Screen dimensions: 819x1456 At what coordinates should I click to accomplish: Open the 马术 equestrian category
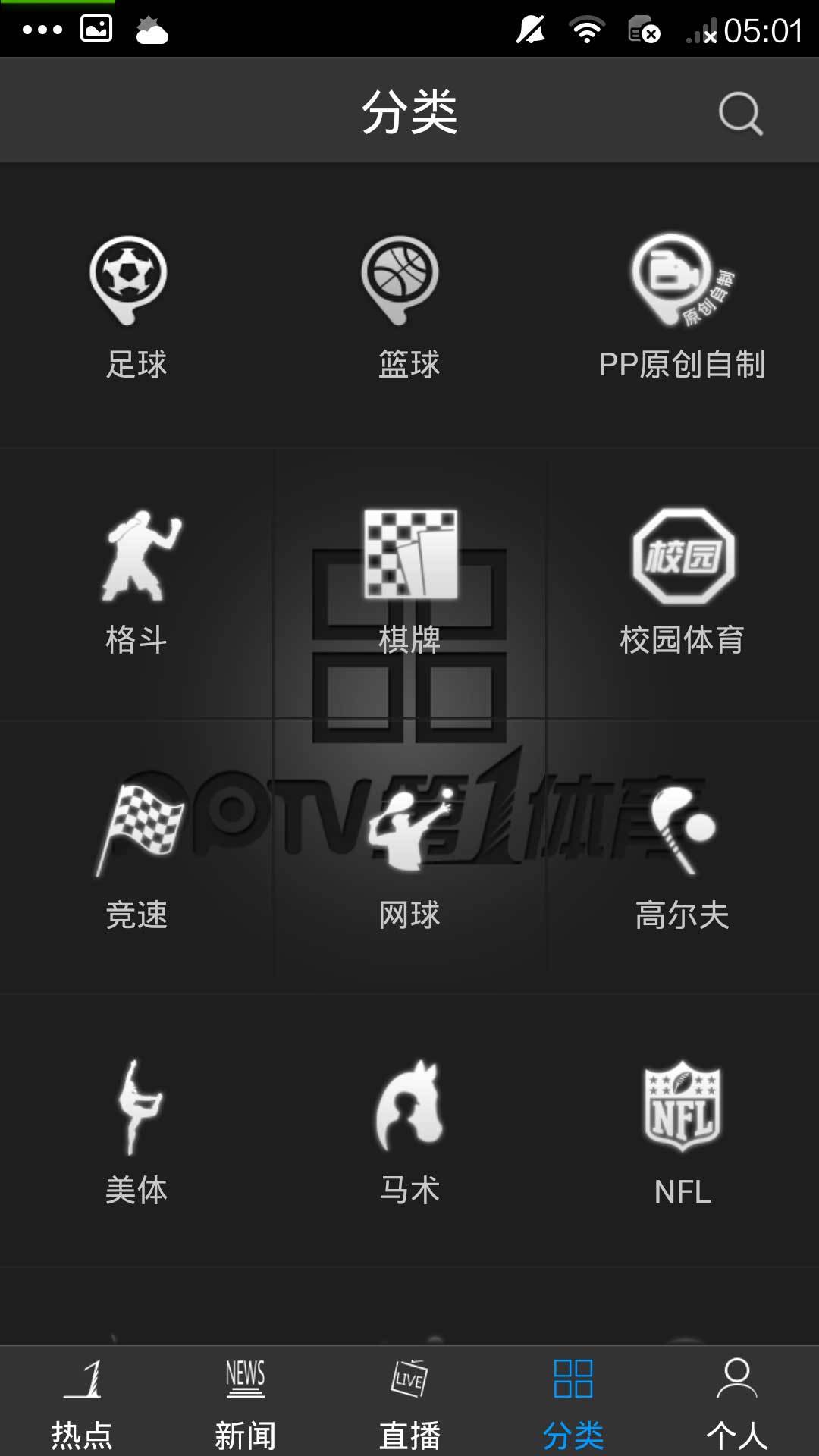409,1130
